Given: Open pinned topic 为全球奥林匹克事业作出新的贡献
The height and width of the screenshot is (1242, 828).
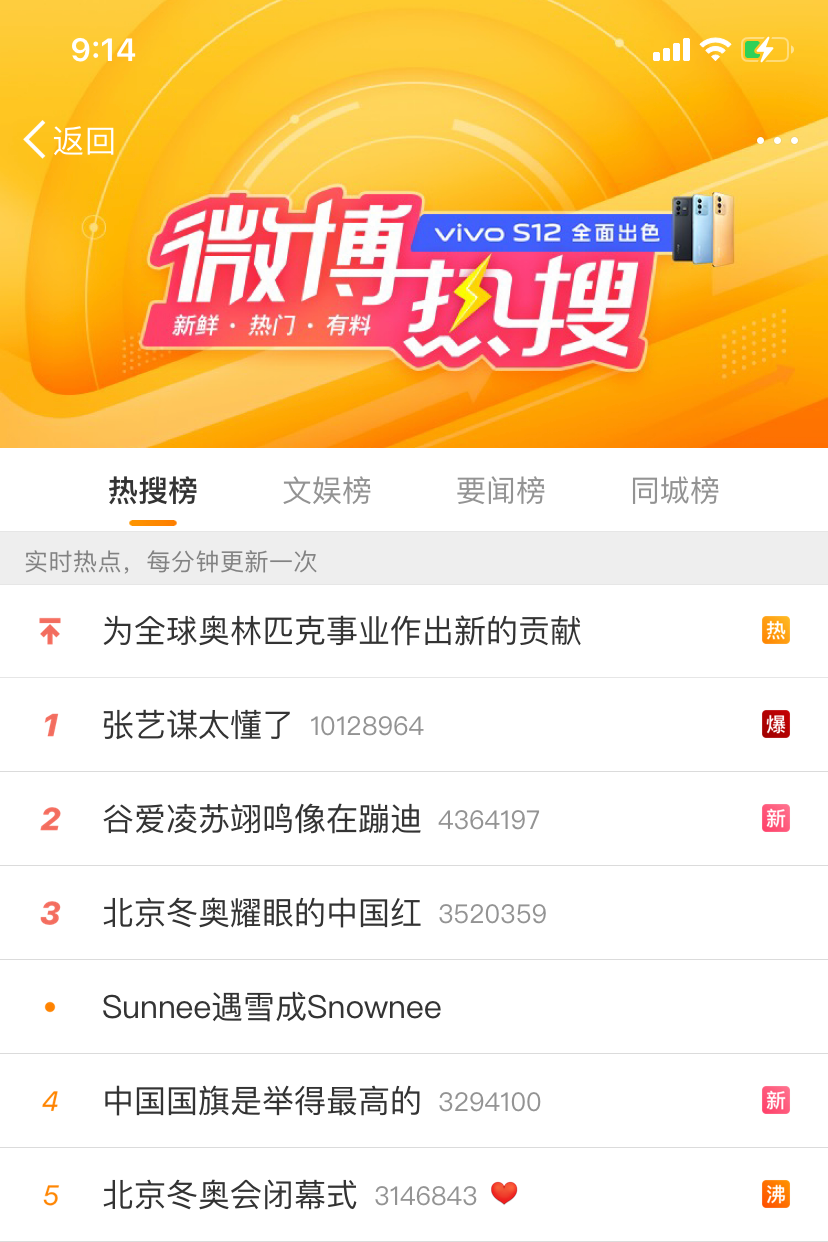Looking at the screenshot, I should (x=342, y=631).
